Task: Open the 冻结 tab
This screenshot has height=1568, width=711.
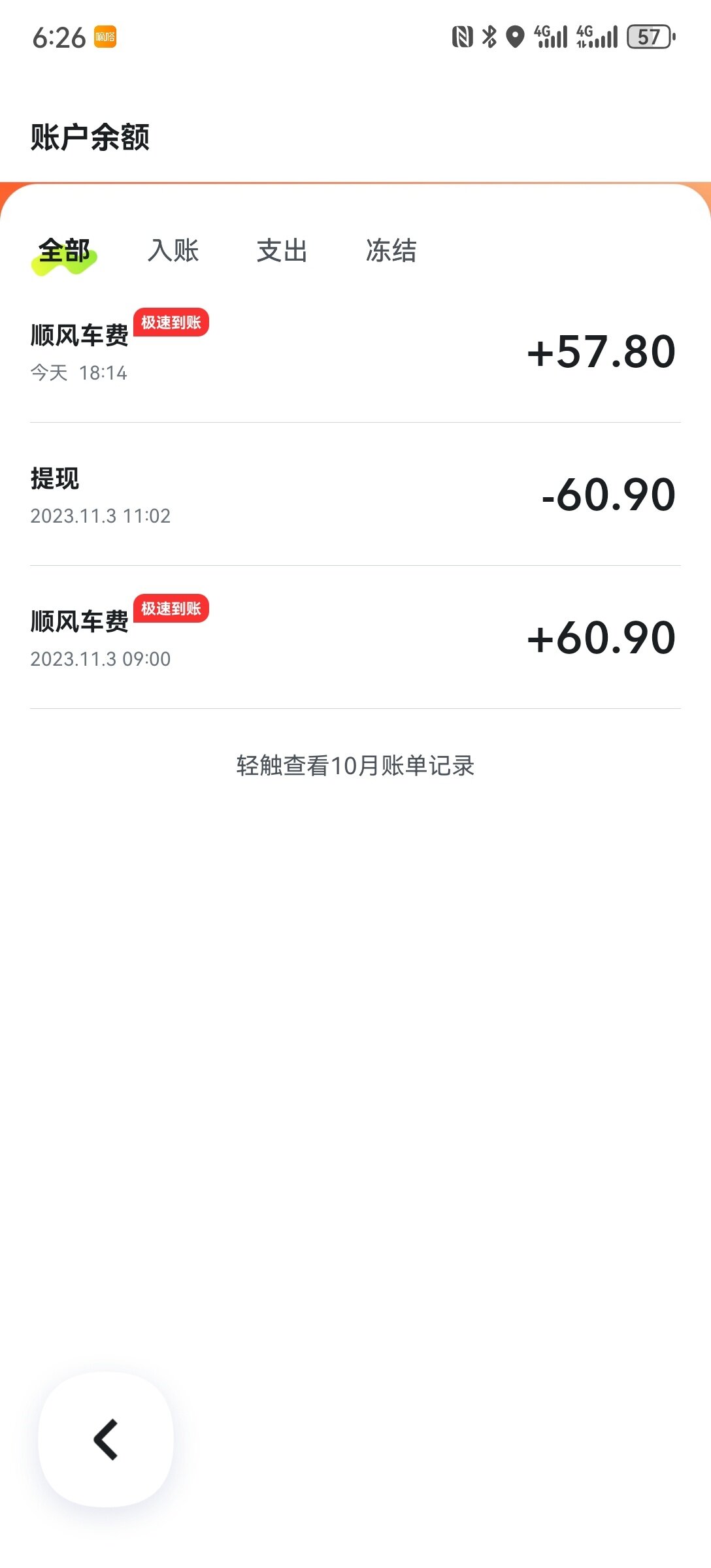Action: [391, 251]
